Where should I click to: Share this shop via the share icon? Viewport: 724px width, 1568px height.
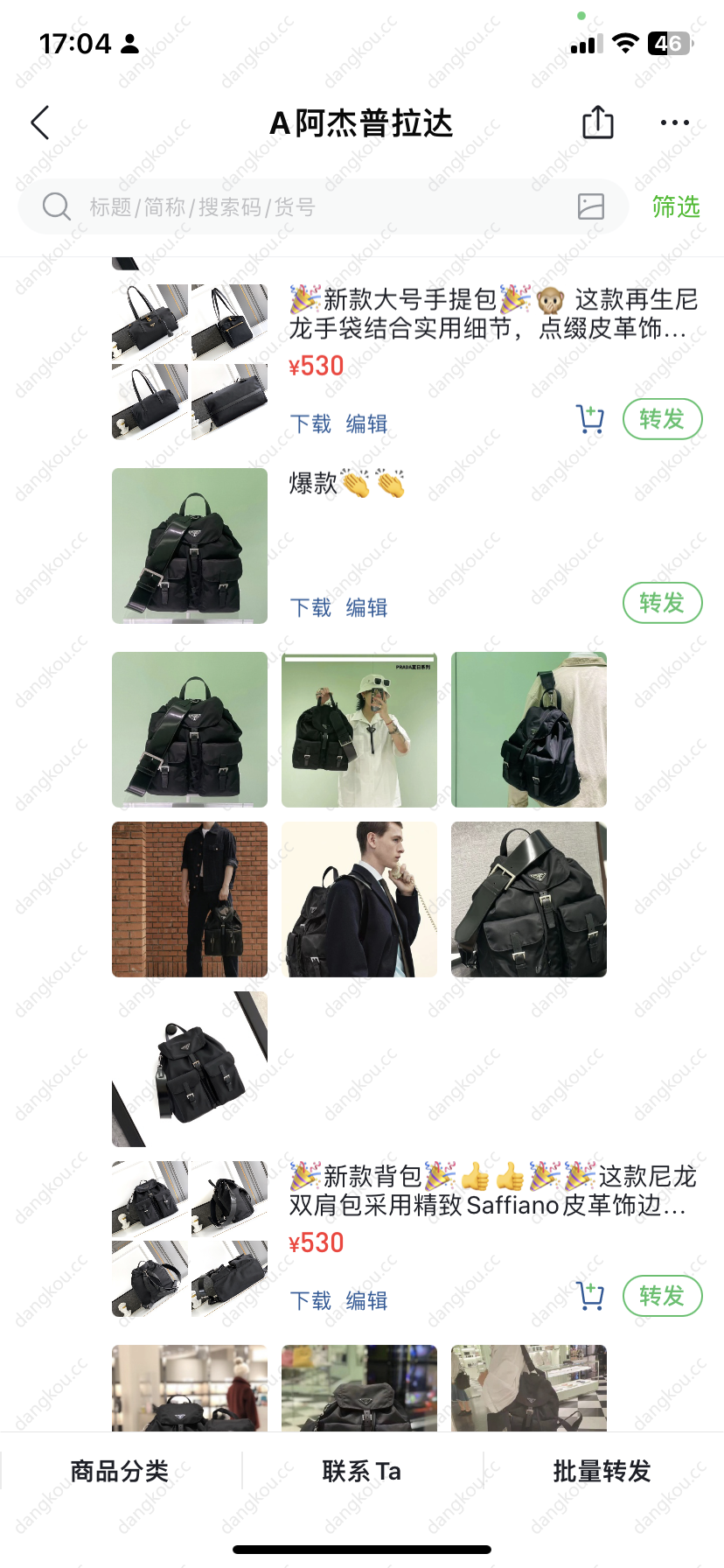click(x=598, y=122)
